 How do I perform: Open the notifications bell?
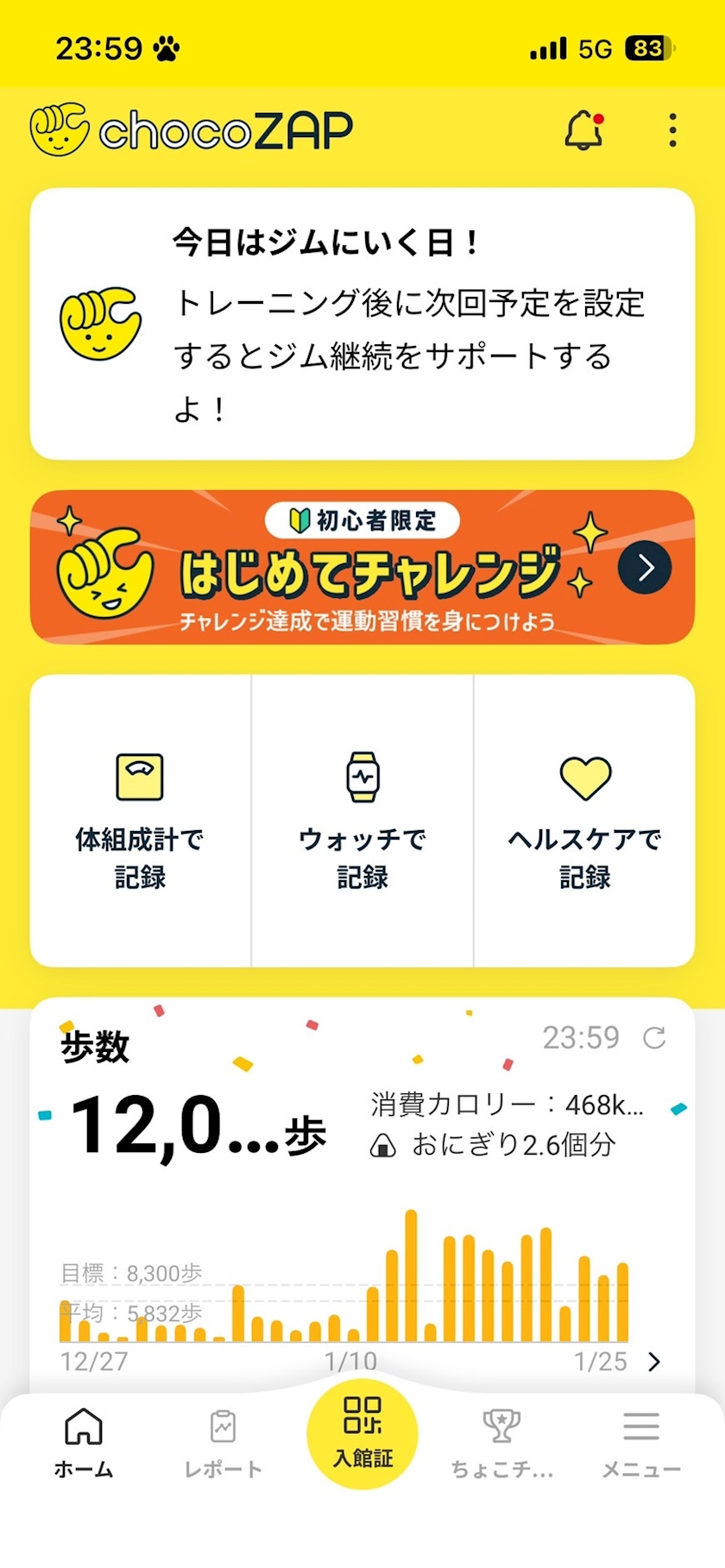(583, 131)
